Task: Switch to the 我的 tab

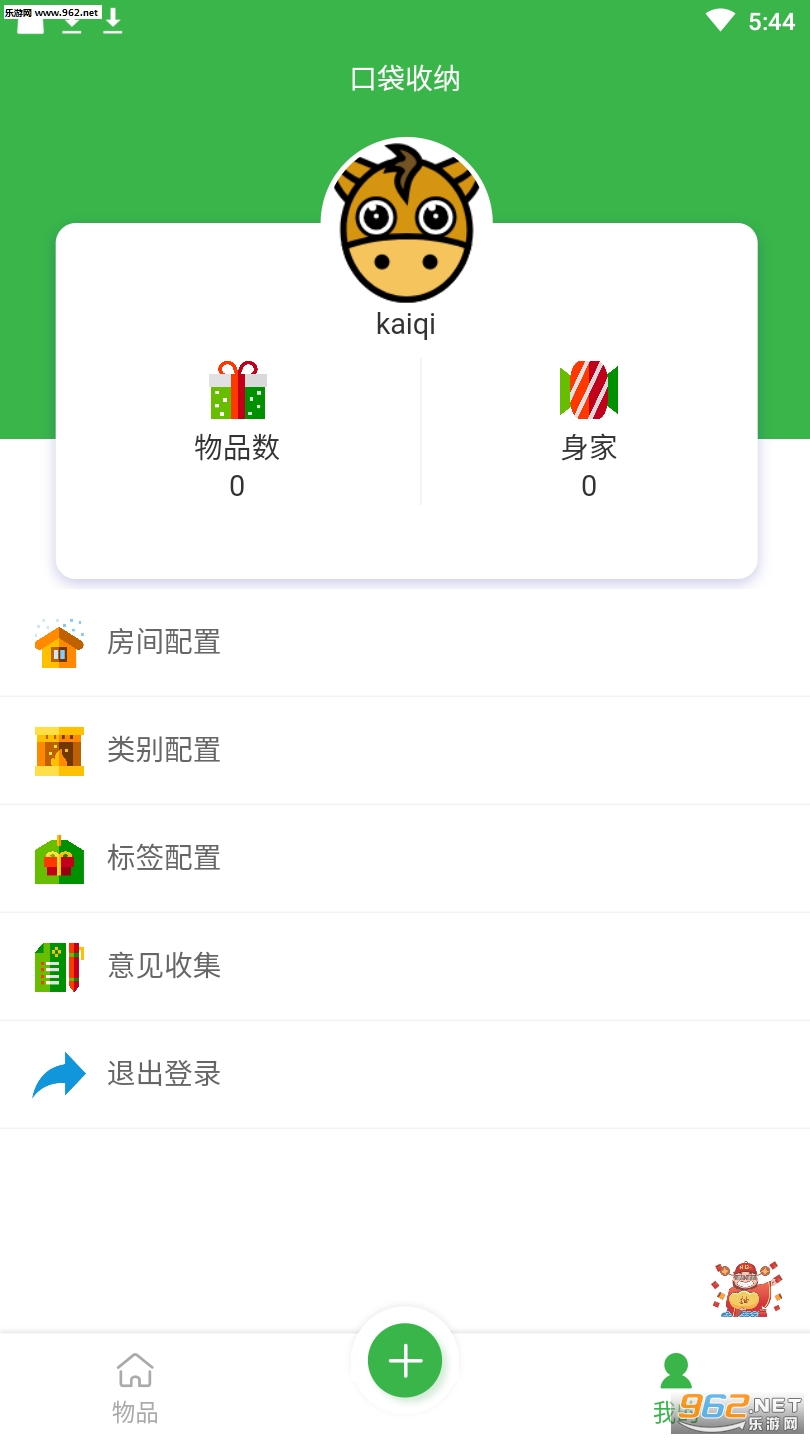Action: coord(675,1387)
